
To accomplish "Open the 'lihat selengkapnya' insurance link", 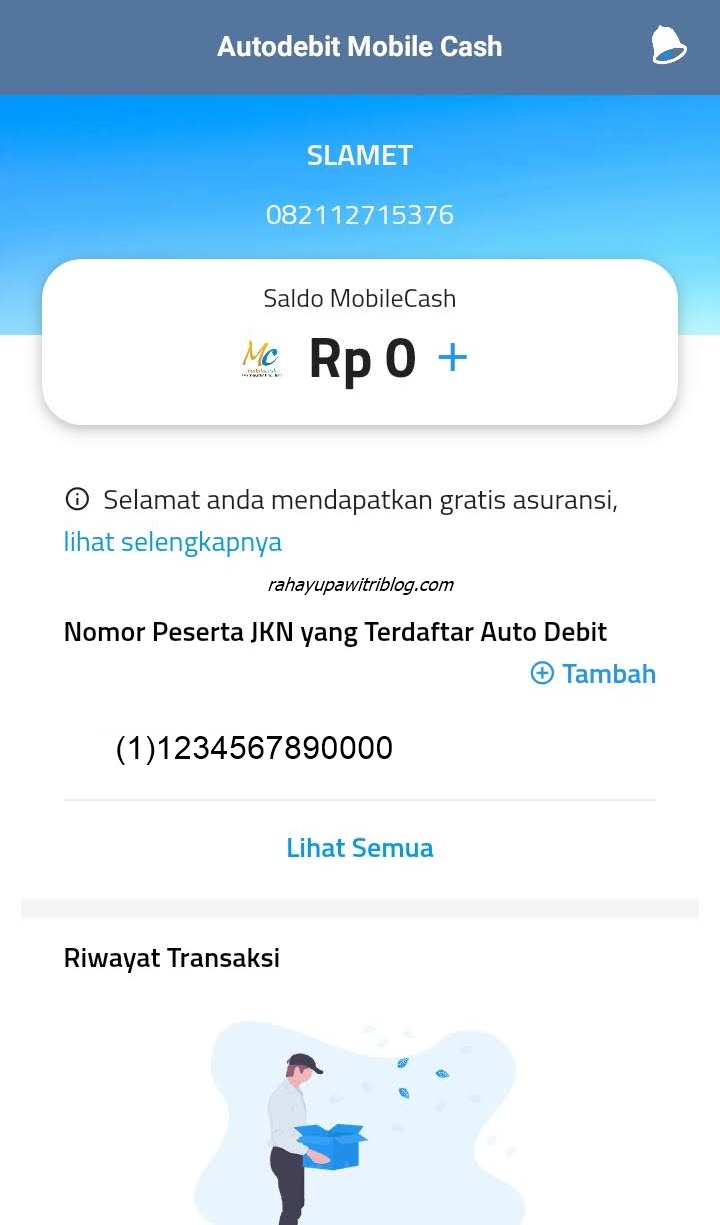I will coord(173,542).
